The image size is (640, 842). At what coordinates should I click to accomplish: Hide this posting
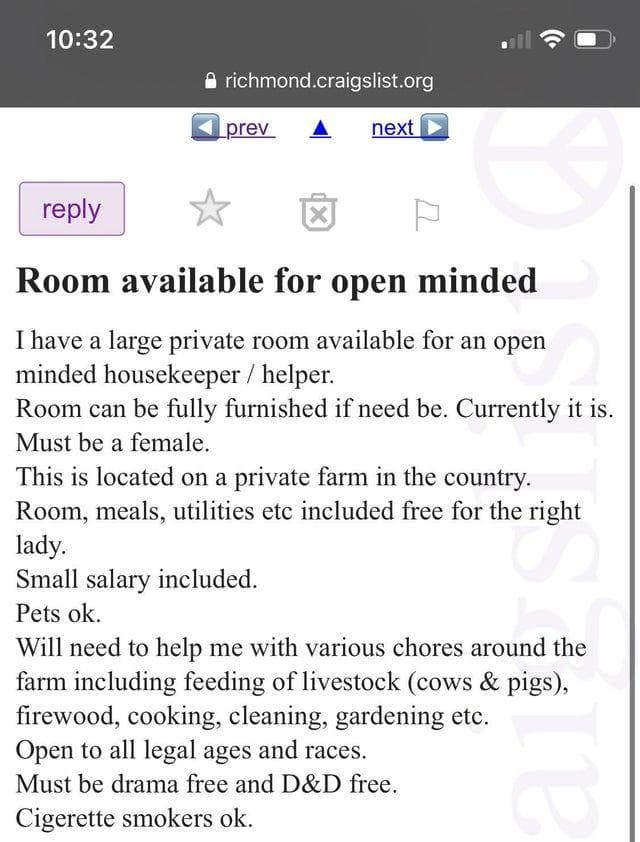317,211
